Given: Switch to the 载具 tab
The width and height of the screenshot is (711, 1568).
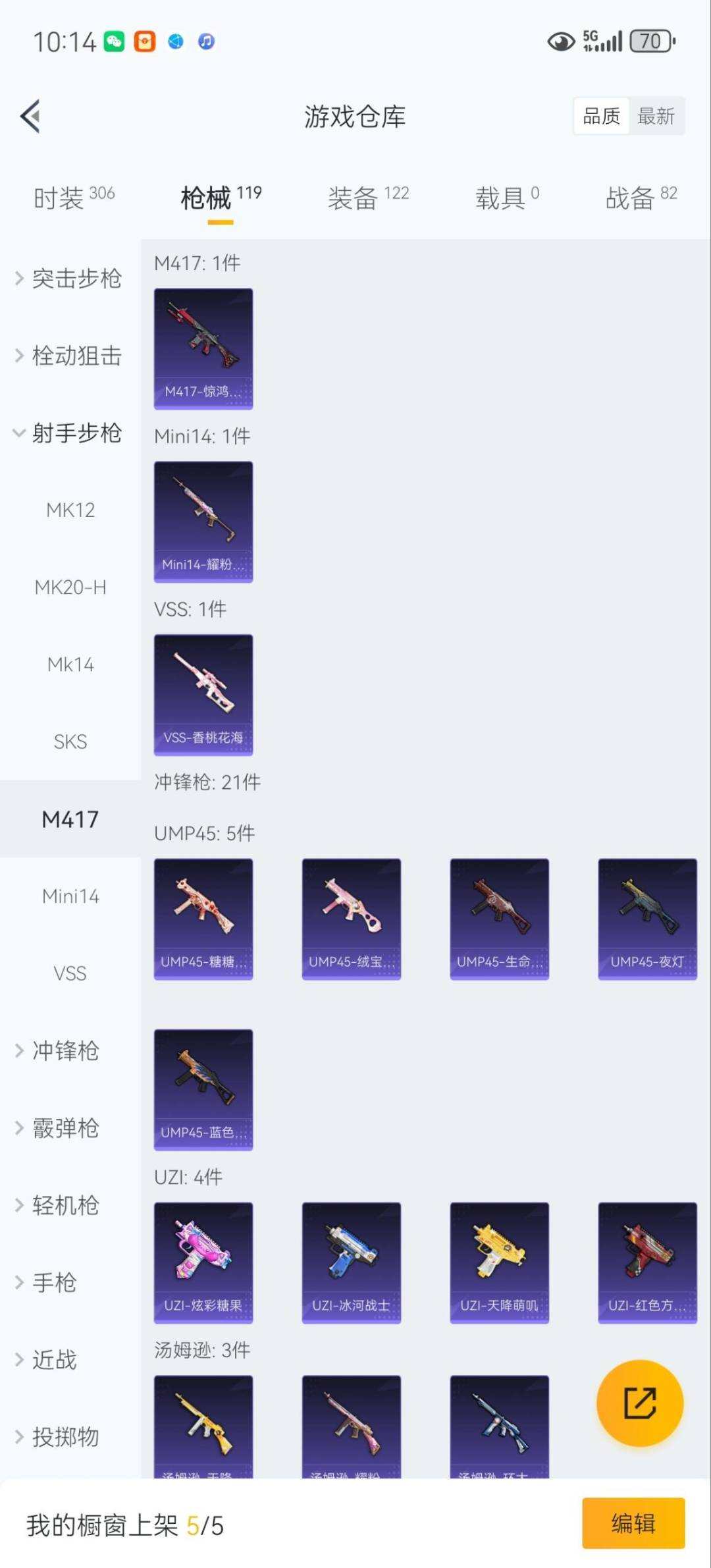Looking at the screenshot, I should click(x=506, y=198).
